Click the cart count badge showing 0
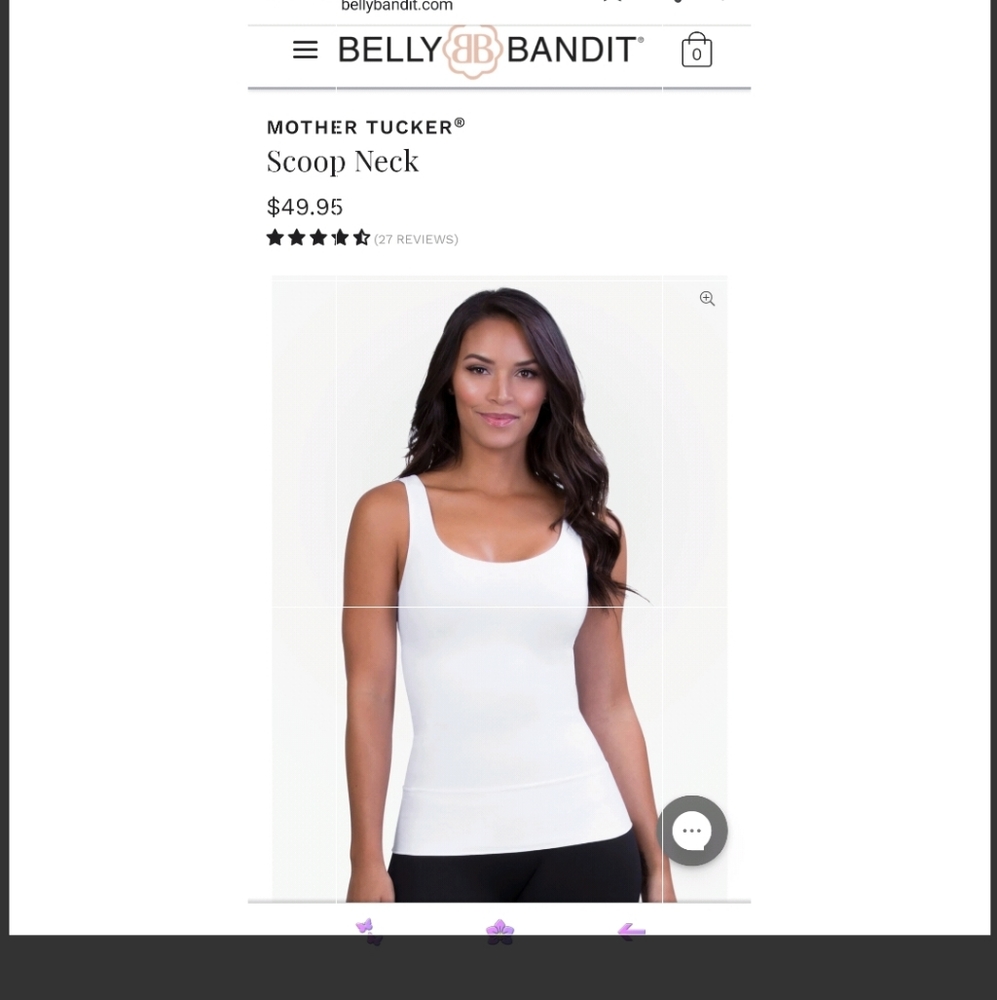 point(696,55)
